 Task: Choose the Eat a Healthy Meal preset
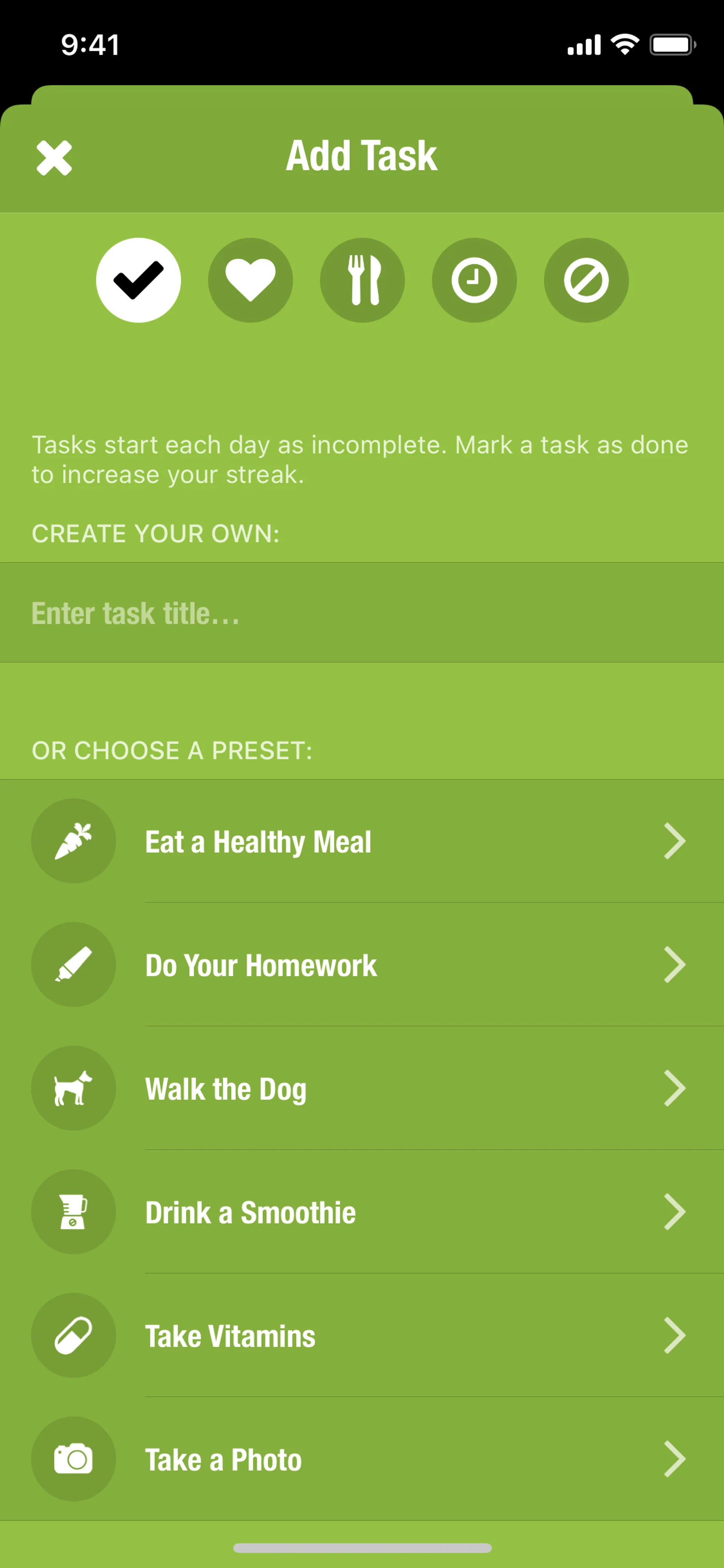point(361,841)
